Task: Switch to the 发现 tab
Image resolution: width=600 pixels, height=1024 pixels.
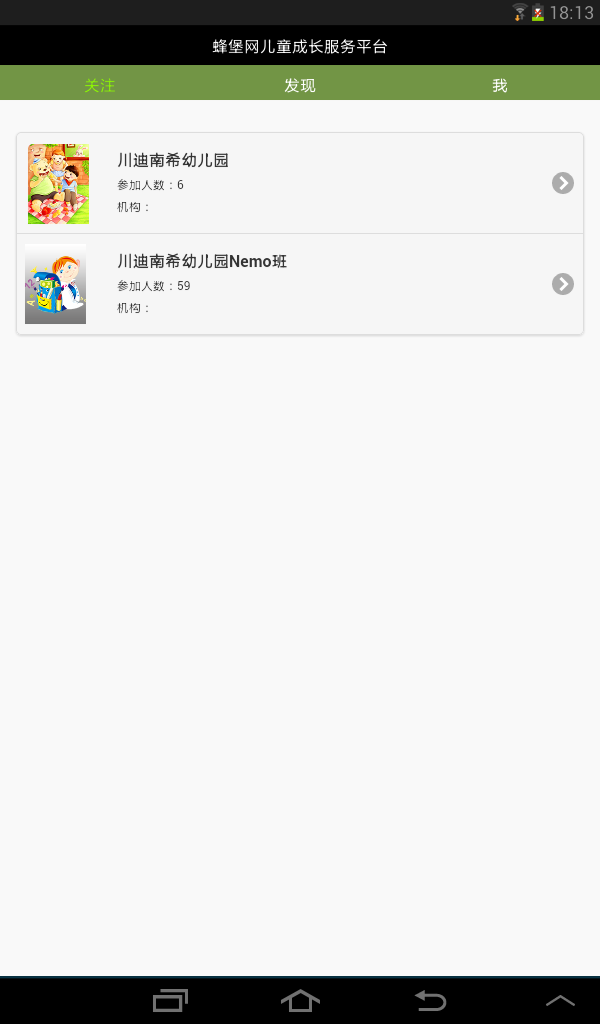Action: tap(300, 86)
